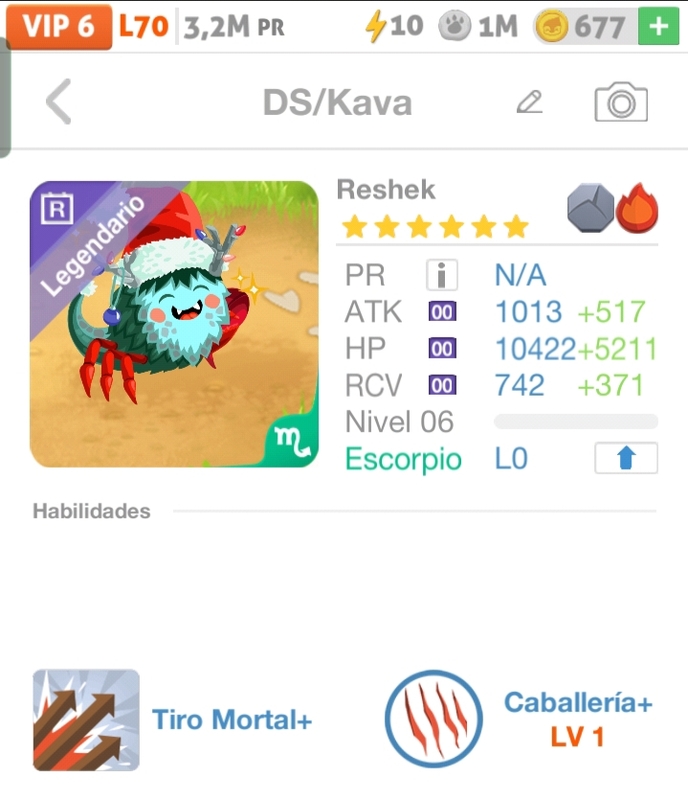Go back using the arrow
Image resolution: width=688 pixels, height=800 pixels.
pos(59,102)
